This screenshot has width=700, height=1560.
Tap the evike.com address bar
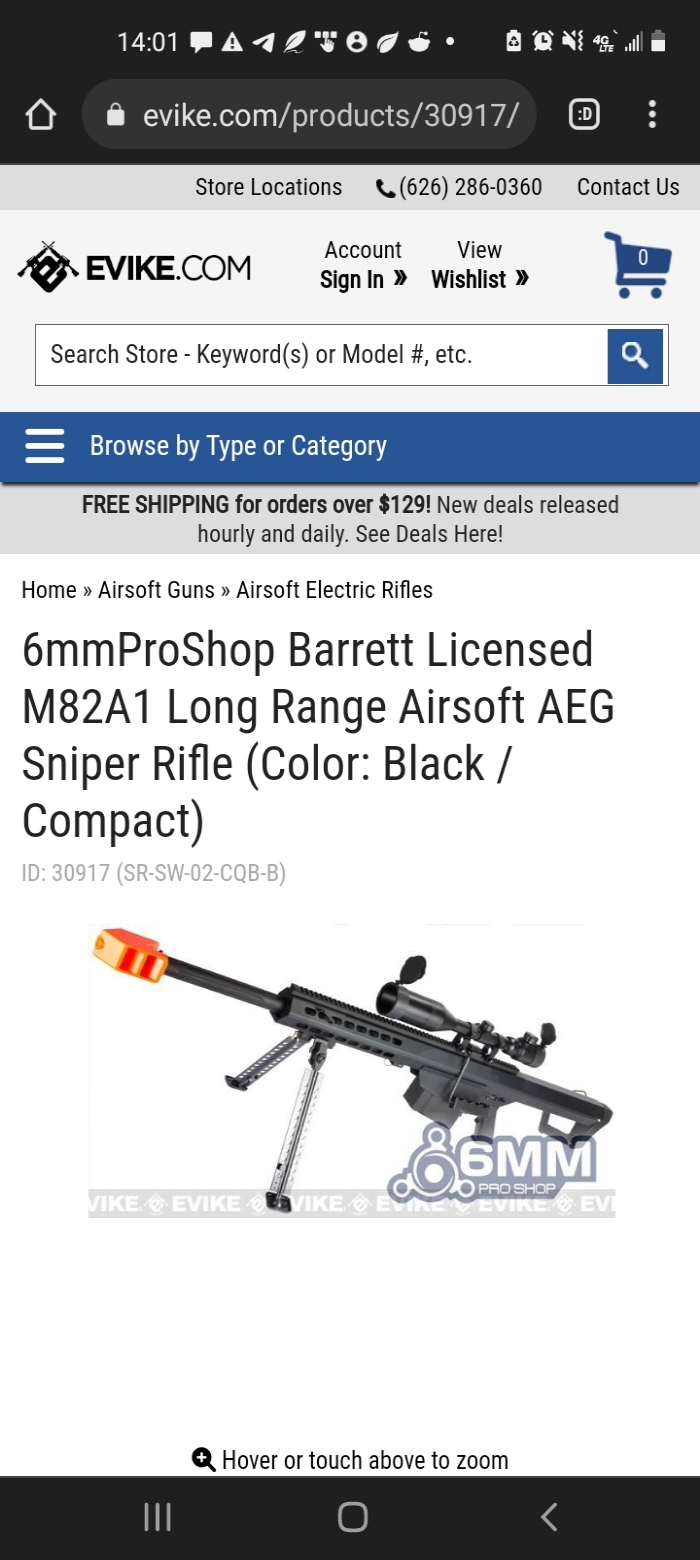tap(310, 115)
